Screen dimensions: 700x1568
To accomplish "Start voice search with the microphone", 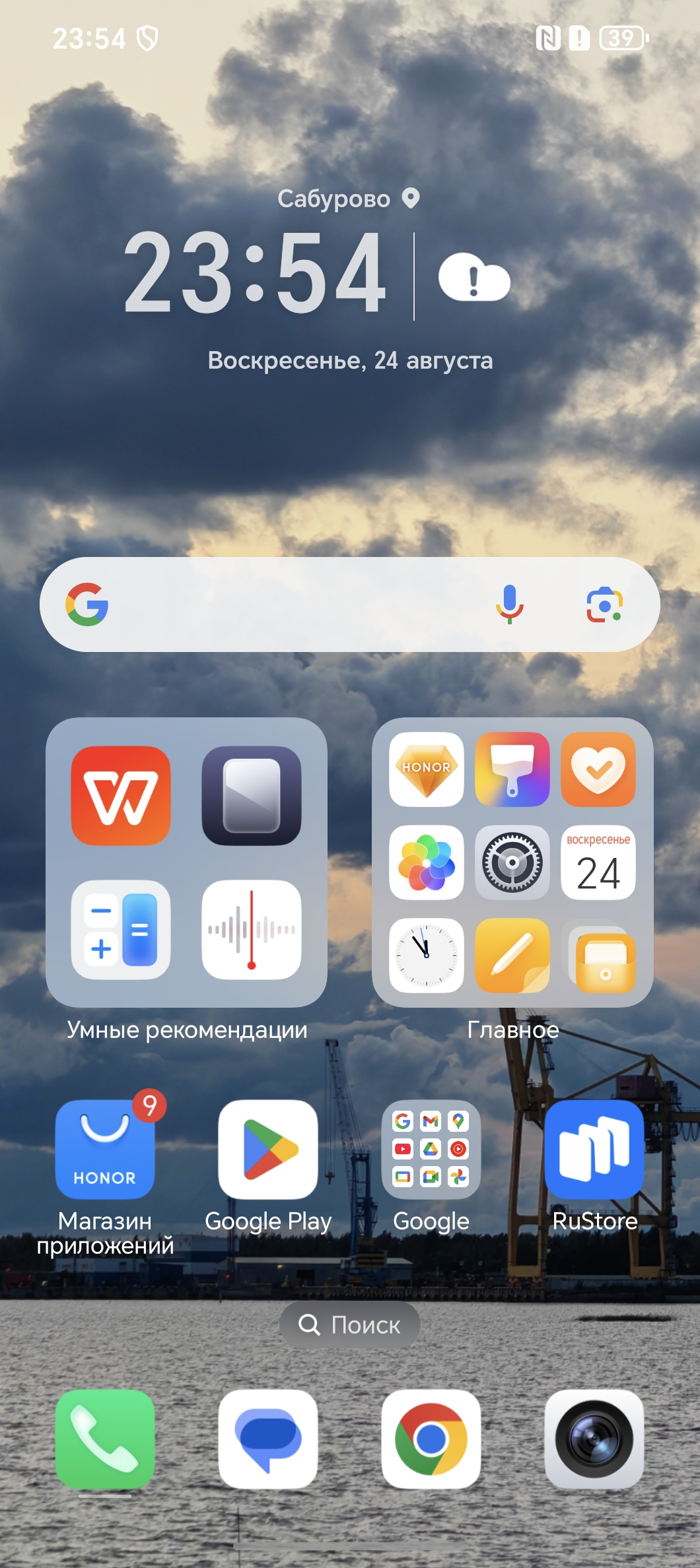I will [509, 604].
